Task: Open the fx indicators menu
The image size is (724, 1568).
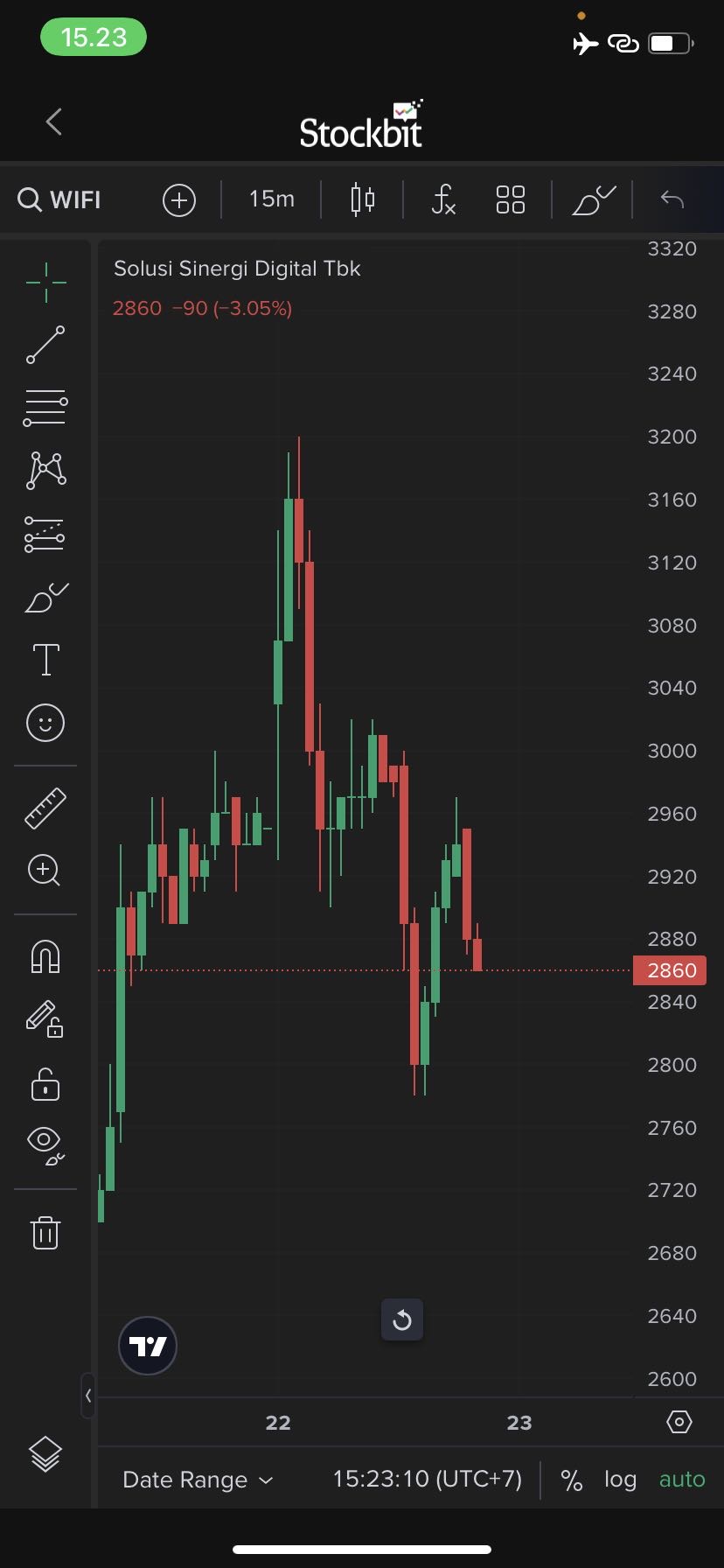Action: (x=443, y=199)
